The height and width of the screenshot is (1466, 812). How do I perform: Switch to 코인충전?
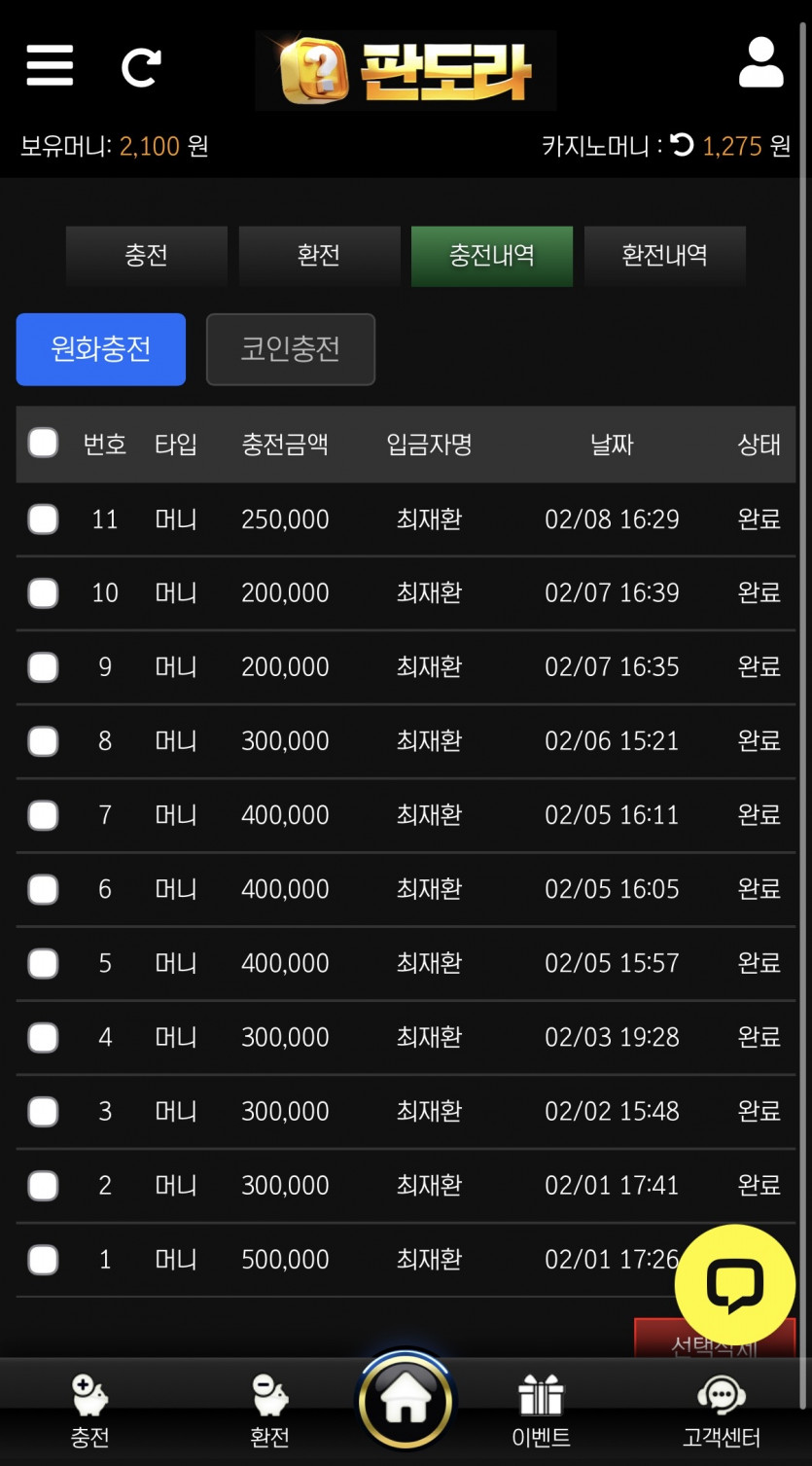pyautogui.click(x=291, y=349)
